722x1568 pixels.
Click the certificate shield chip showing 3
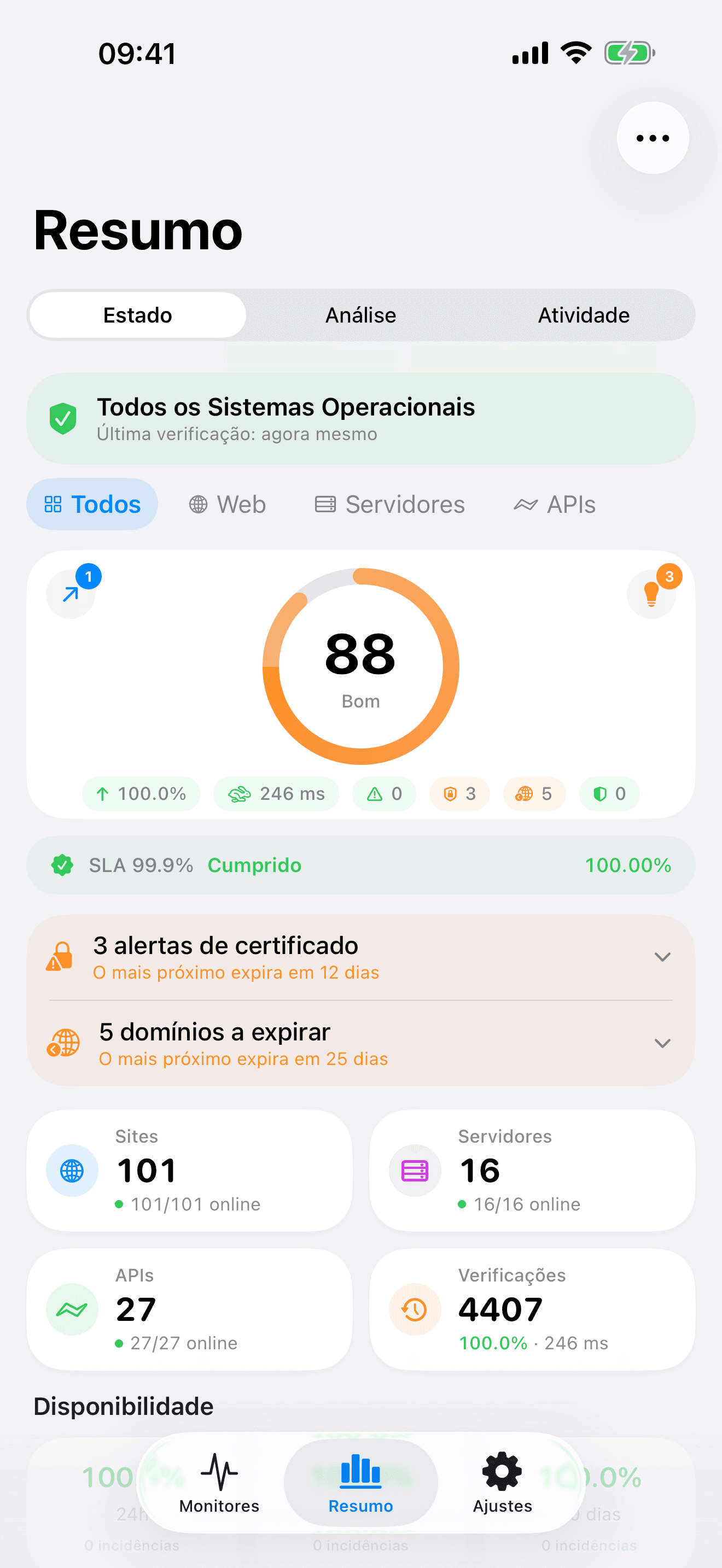click(459, 794)
